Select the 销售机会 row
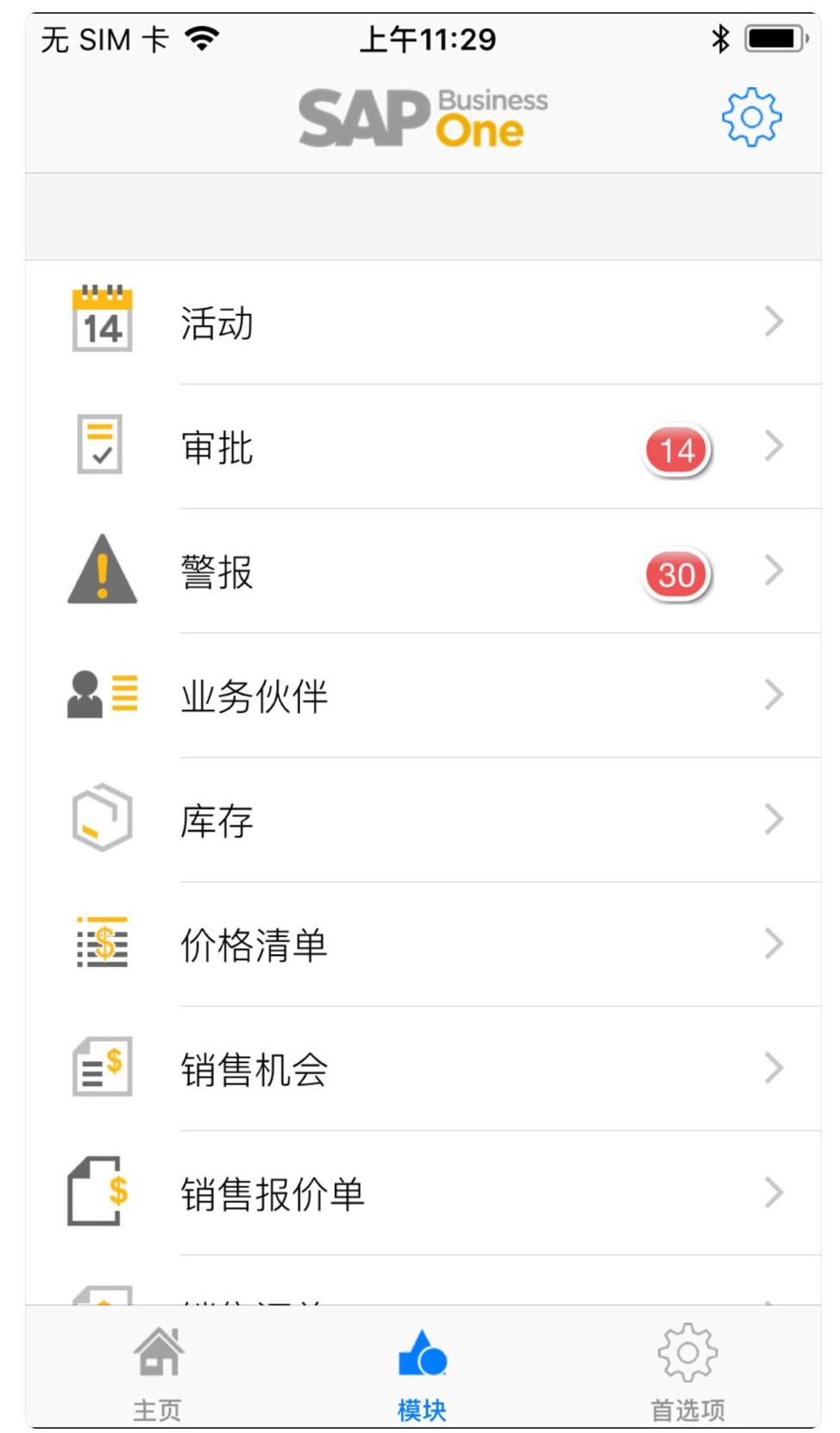The image size is (840, 1433). (x=423, y=1069)
